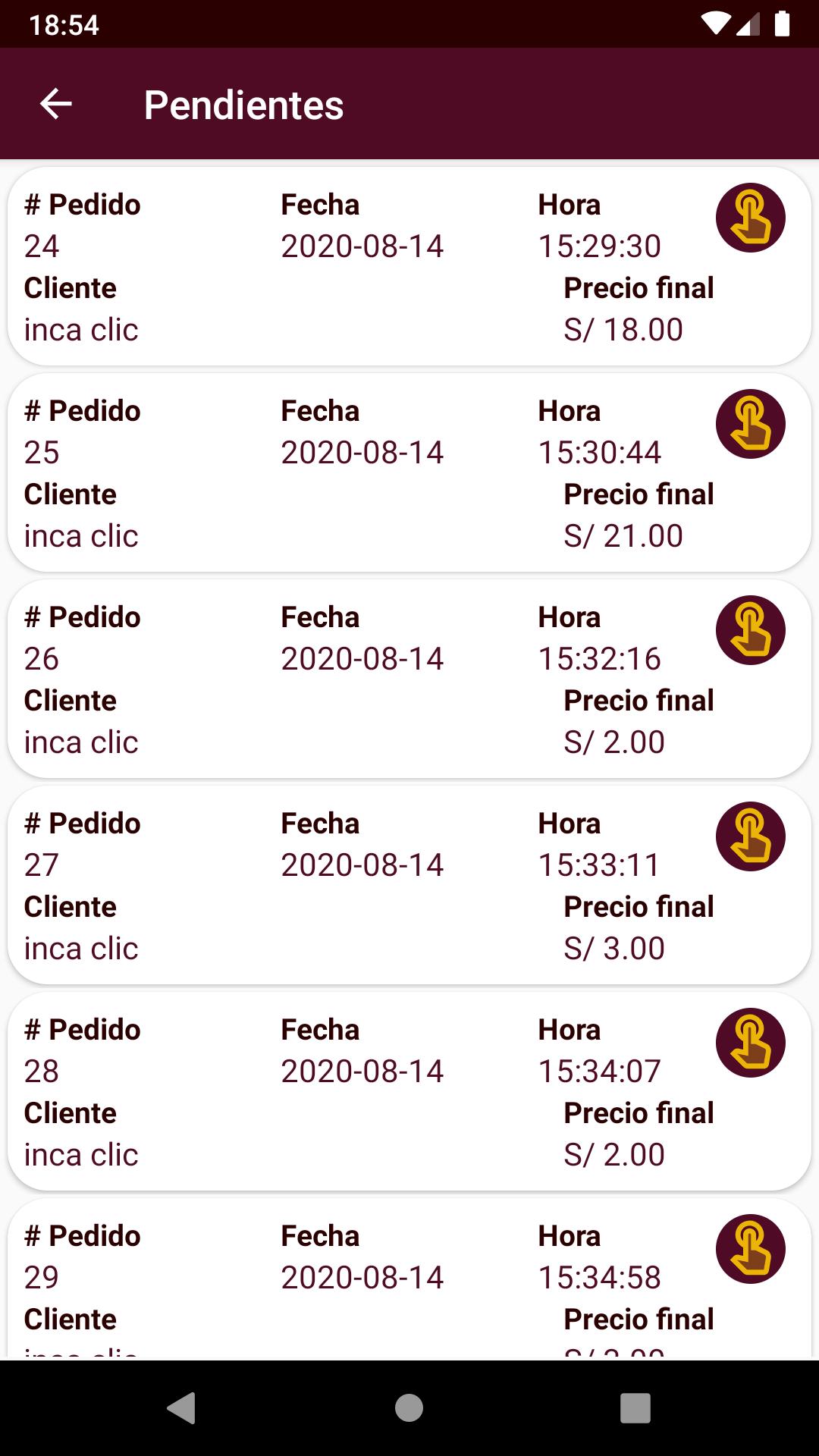The image size is (819, 1456).
Task: Open the order card priced S/ 21.00
Action: tap(409, 472)
